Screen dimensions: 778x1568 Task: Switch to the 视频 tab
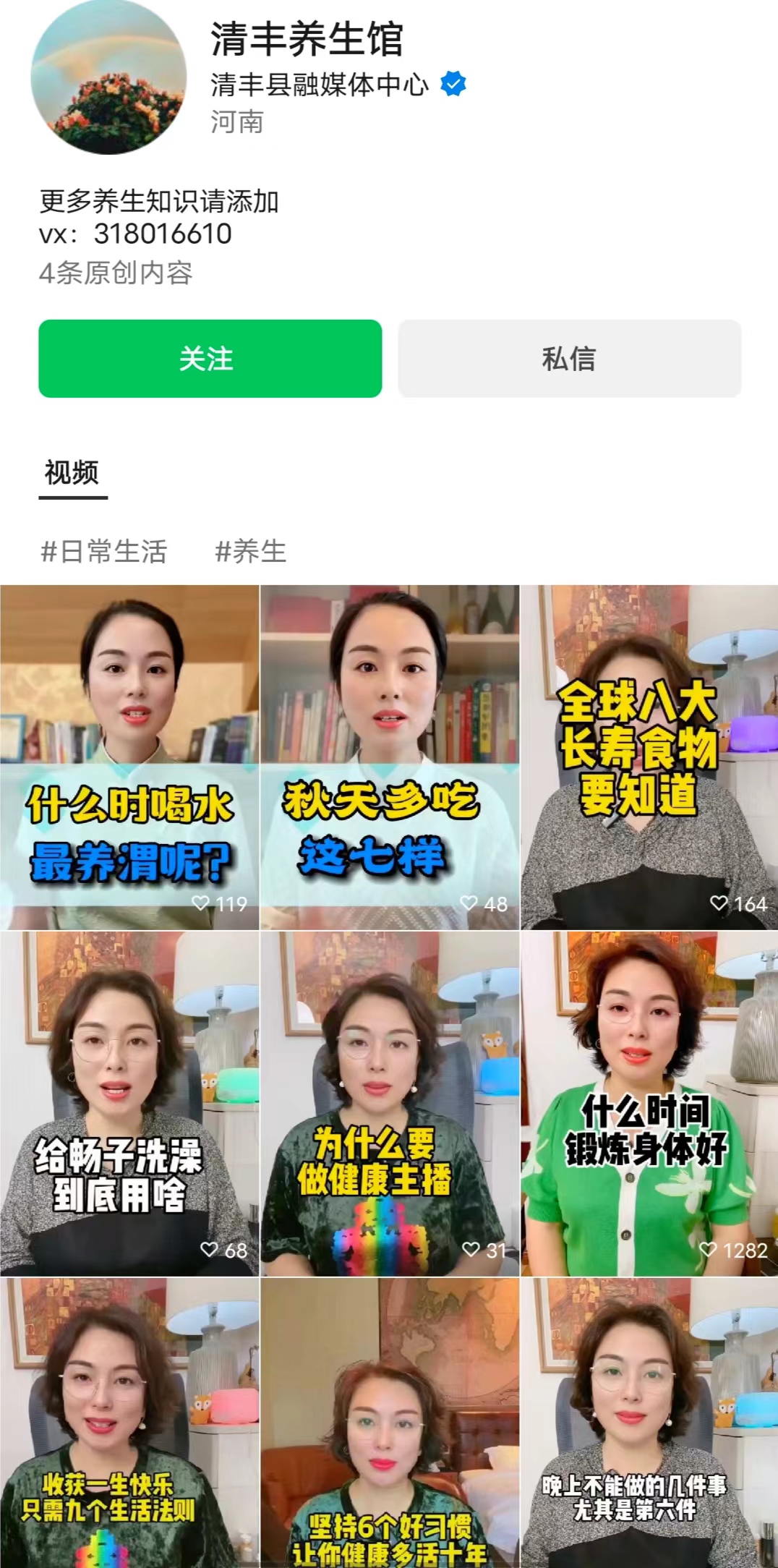pos(72,473)
